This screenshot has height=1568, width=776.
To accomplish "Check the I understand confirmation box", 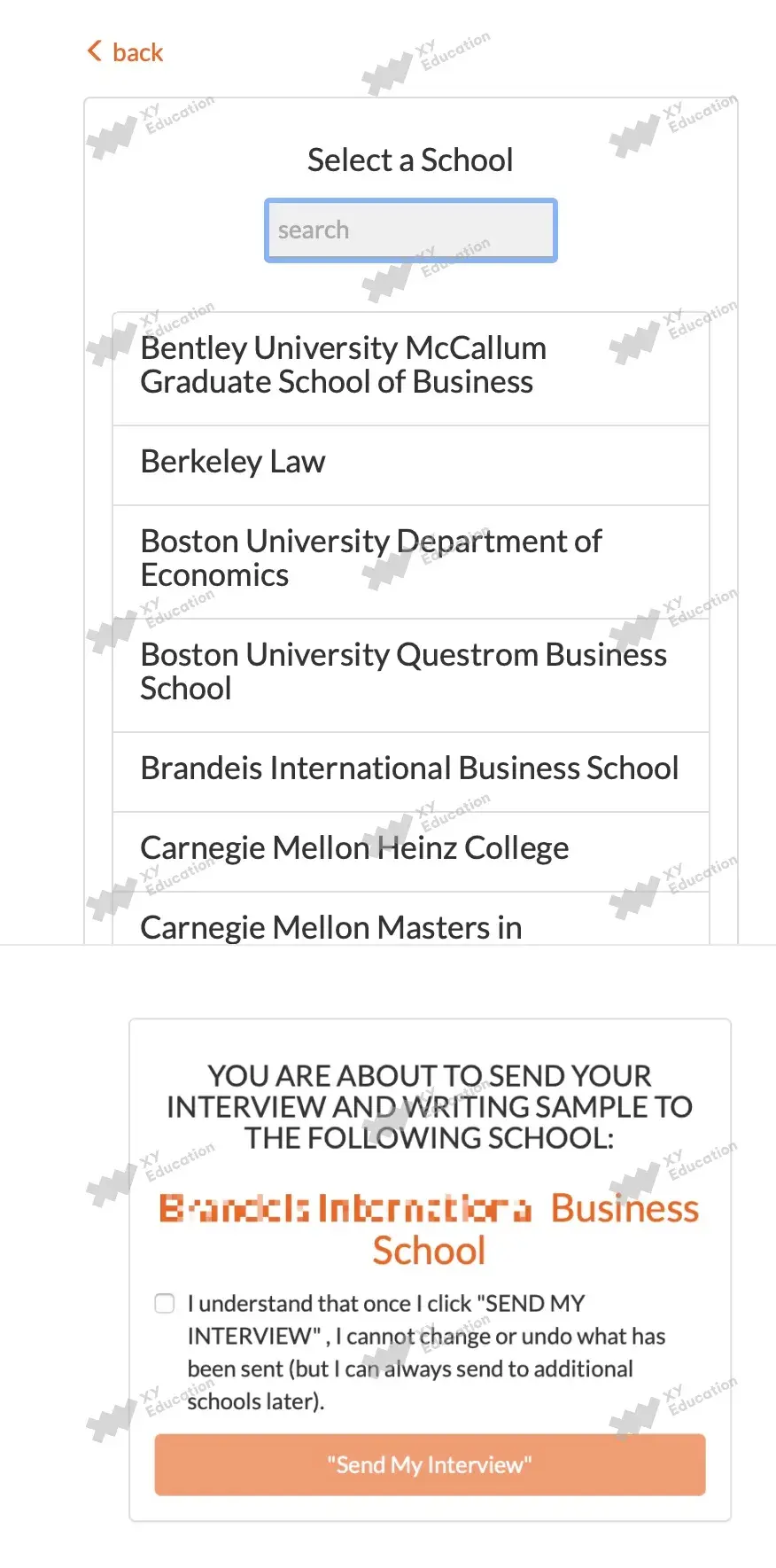I will click(165, 1304).
